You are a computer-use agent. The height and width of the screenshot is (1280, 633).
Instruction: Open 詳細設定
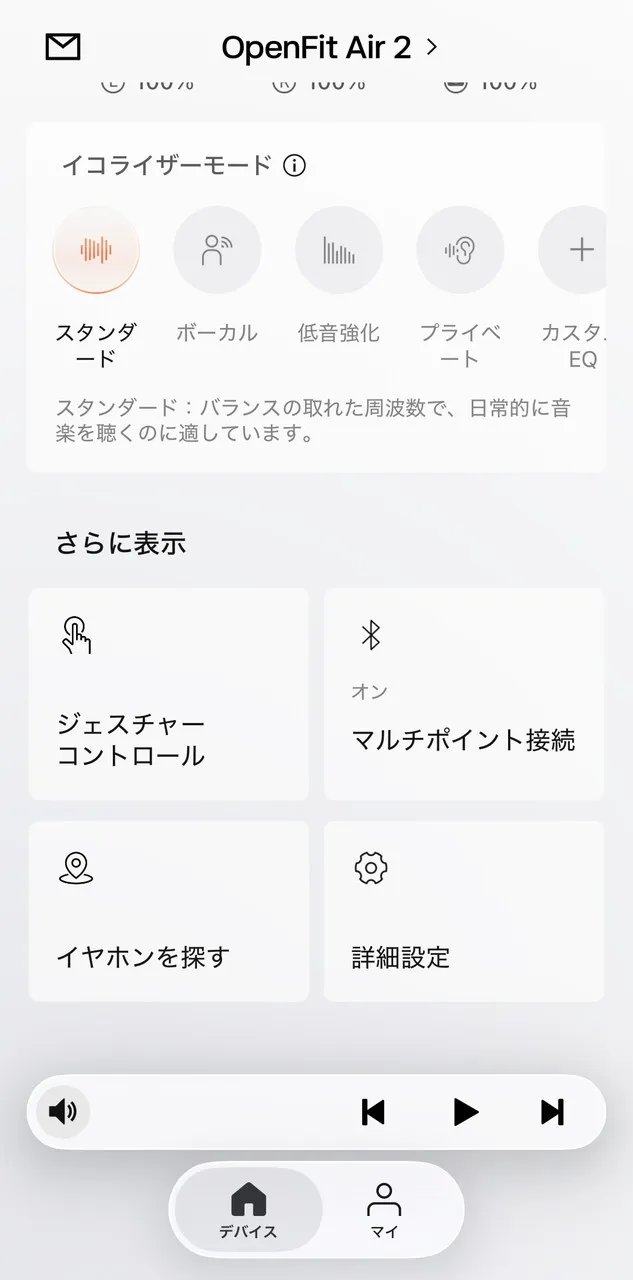[464, 911]
